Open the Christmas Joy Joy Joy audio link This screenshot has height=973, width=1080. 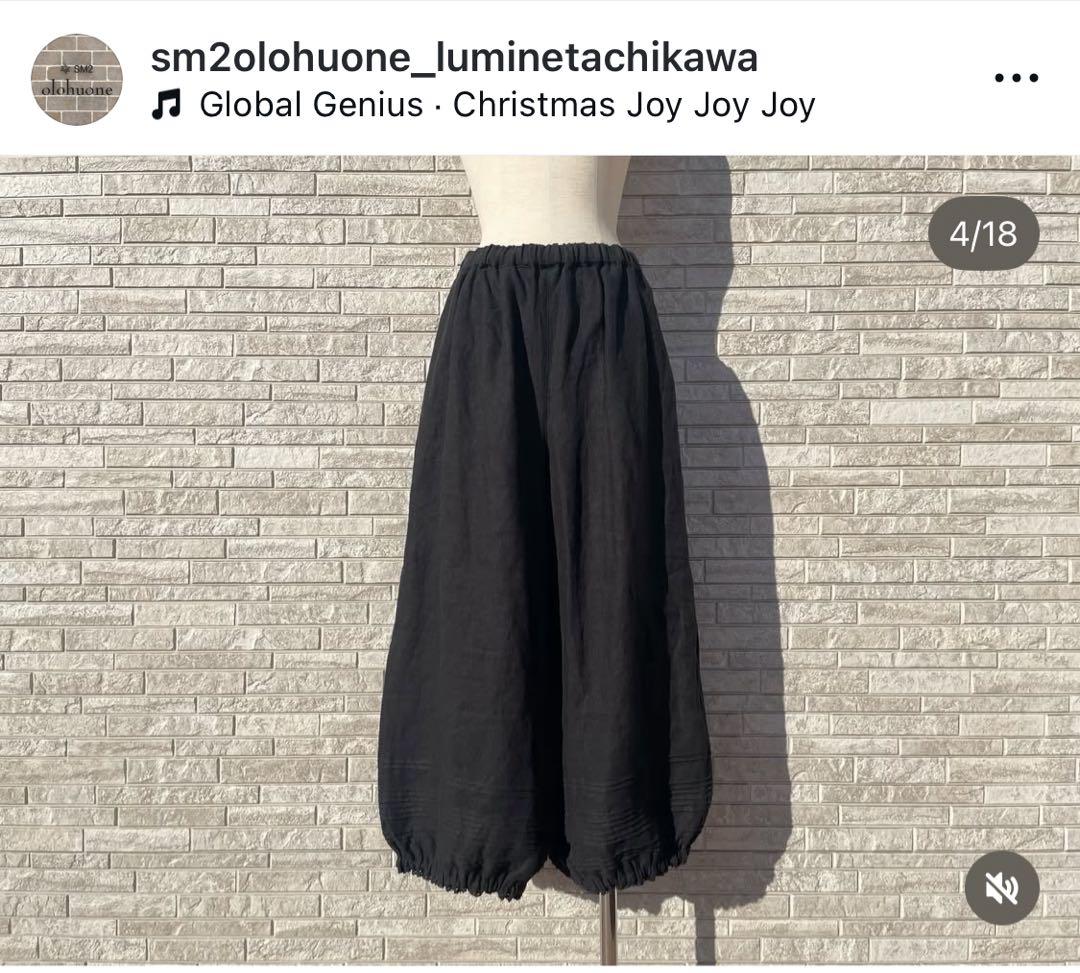click(x=506, y=105)
